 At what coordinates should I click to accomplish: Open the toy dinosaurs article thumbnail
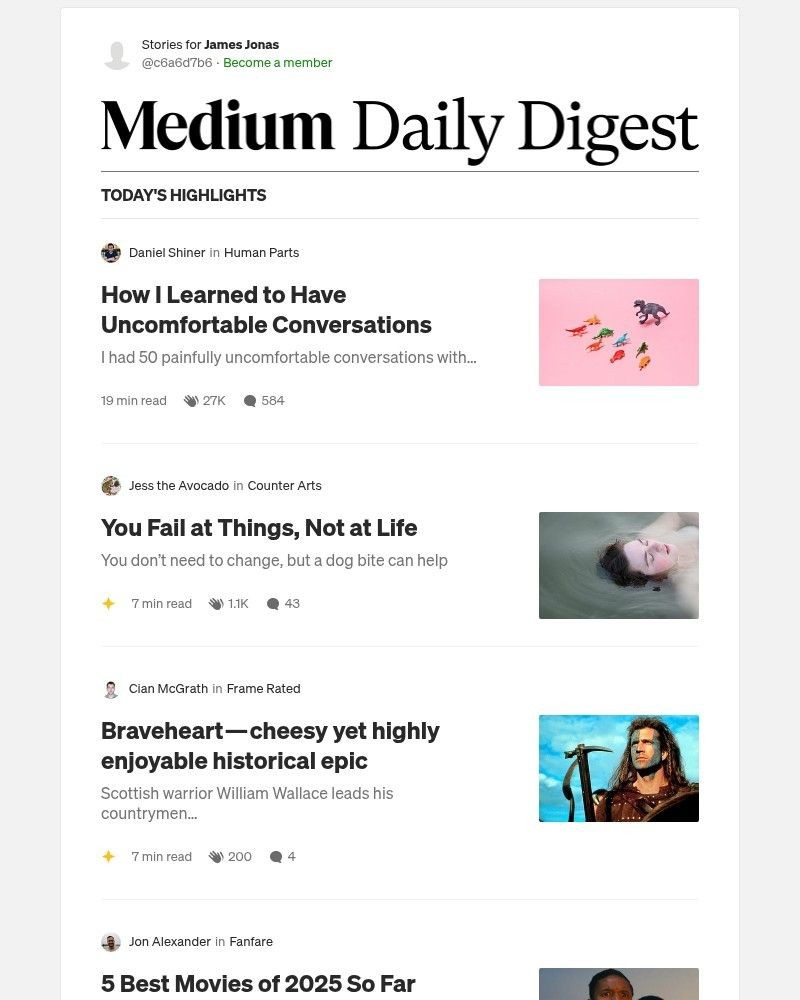click(618, 332)
